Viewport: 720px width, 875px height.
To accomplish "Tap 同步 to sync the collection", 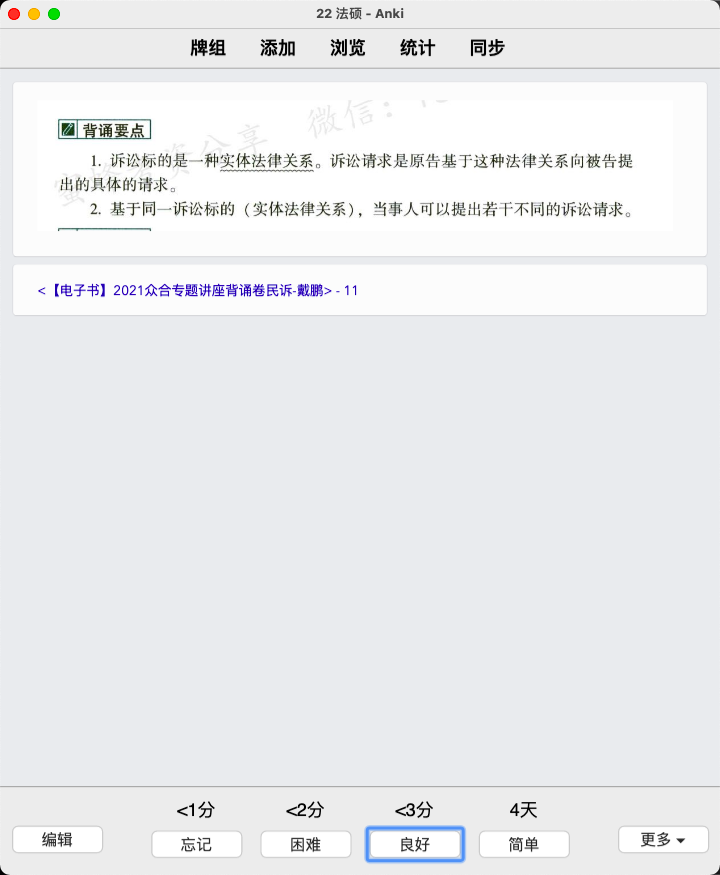I will click(x=488, y=48).
